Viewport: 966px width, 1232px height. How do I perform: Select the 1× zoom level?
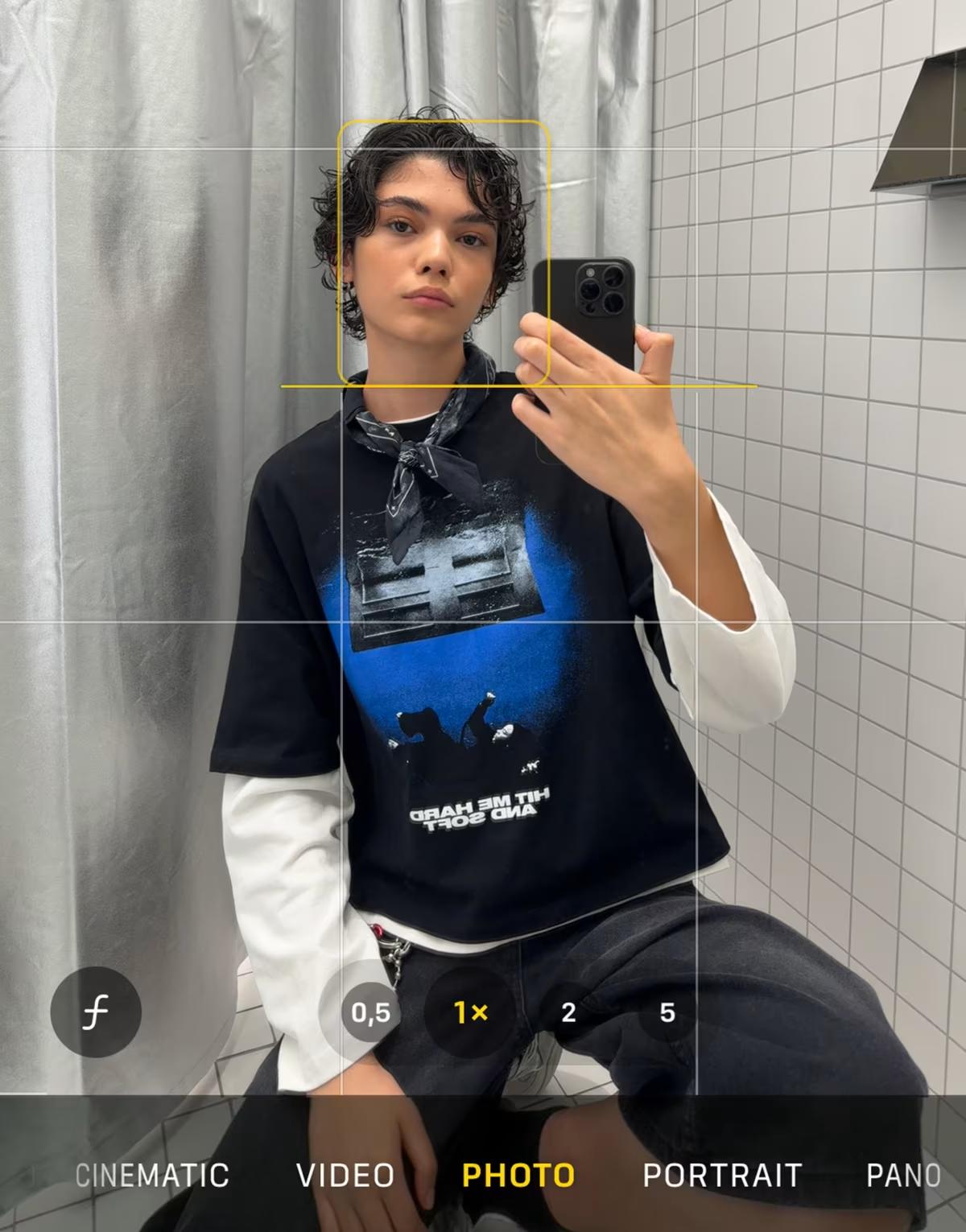coord(470,1012)
